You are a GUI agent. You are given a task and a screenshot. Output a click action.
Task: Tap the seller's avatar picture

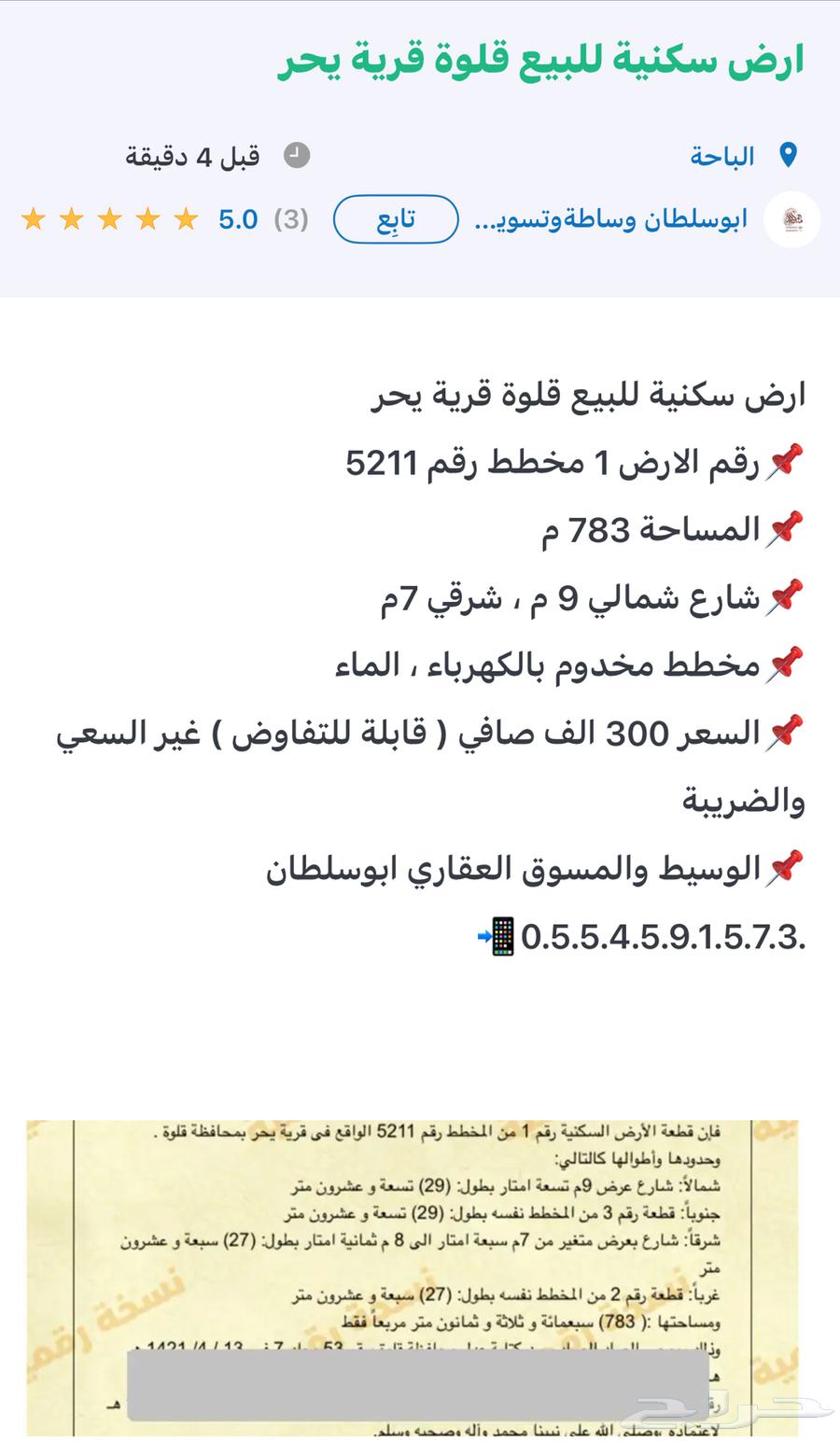pyautogui.click(x=791, y=221)
